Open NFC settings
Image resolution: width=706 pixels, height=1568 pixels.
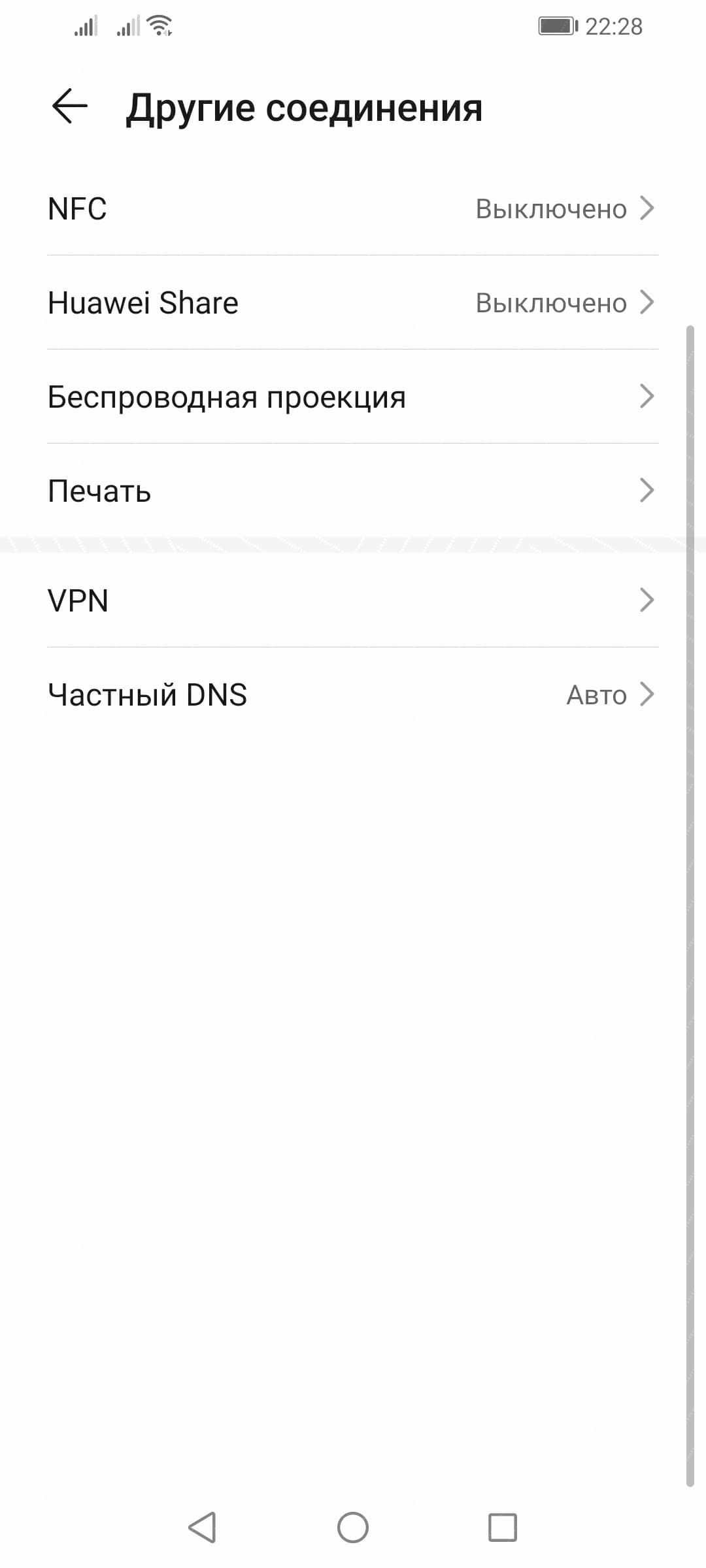352,209
